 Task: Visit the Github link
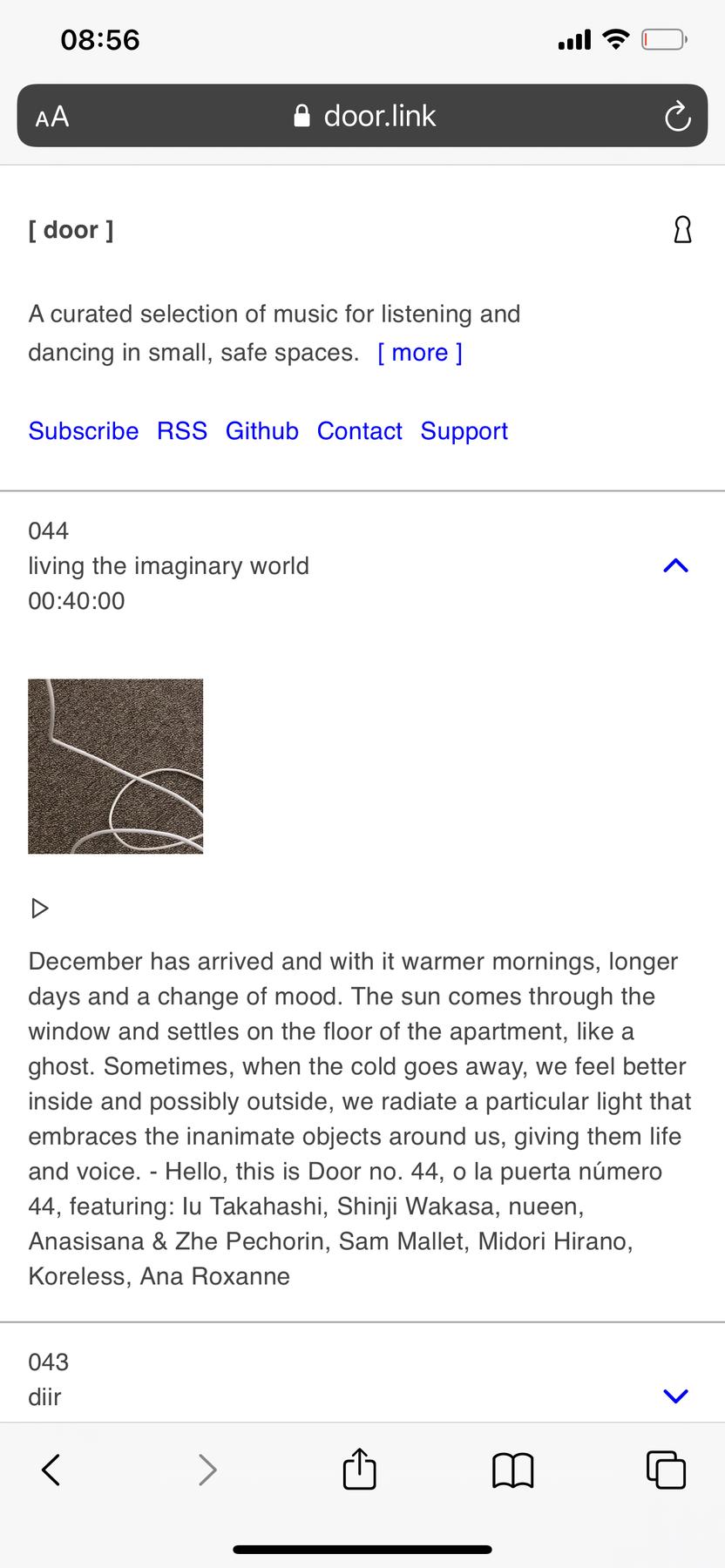tap(262, 431)
